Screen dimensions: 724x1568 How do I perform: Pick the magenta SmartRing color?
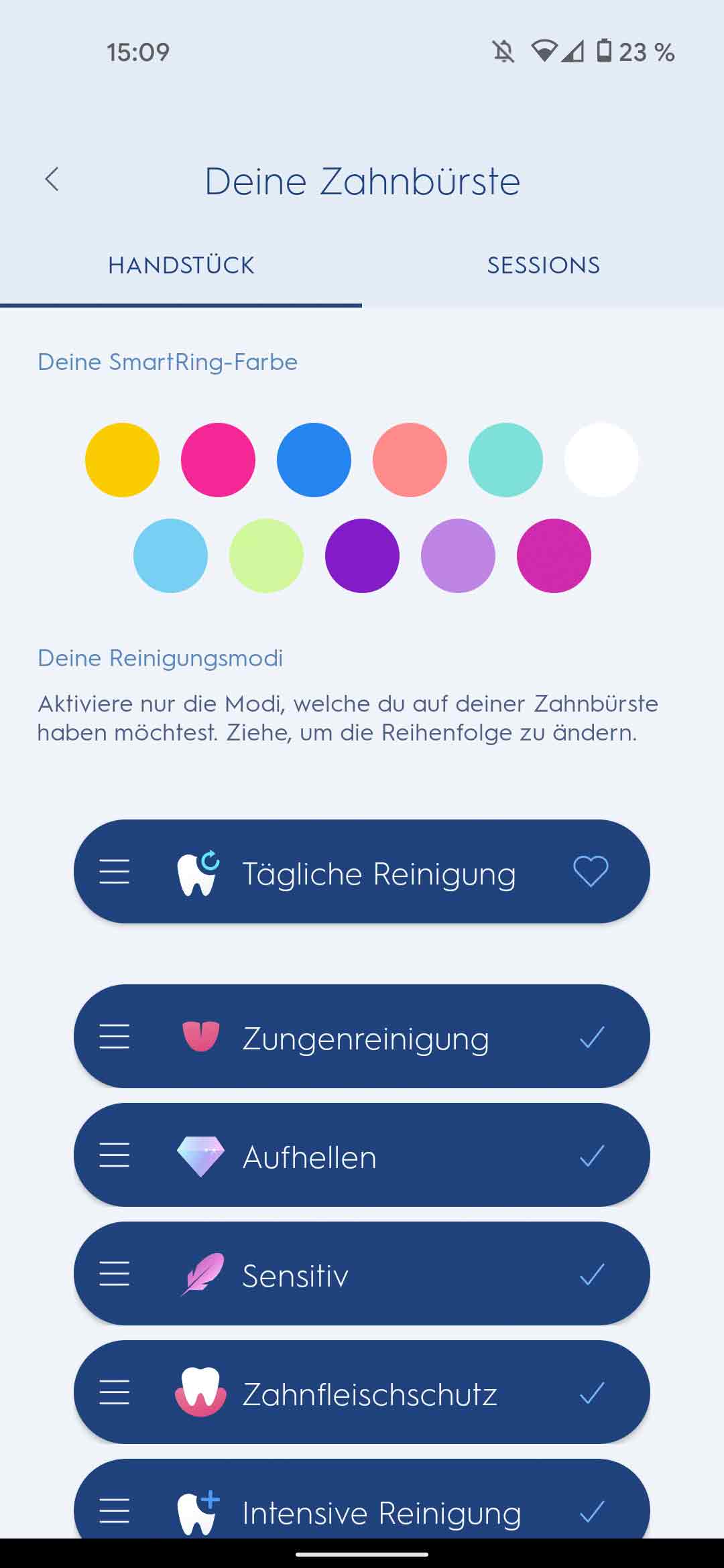554,556
